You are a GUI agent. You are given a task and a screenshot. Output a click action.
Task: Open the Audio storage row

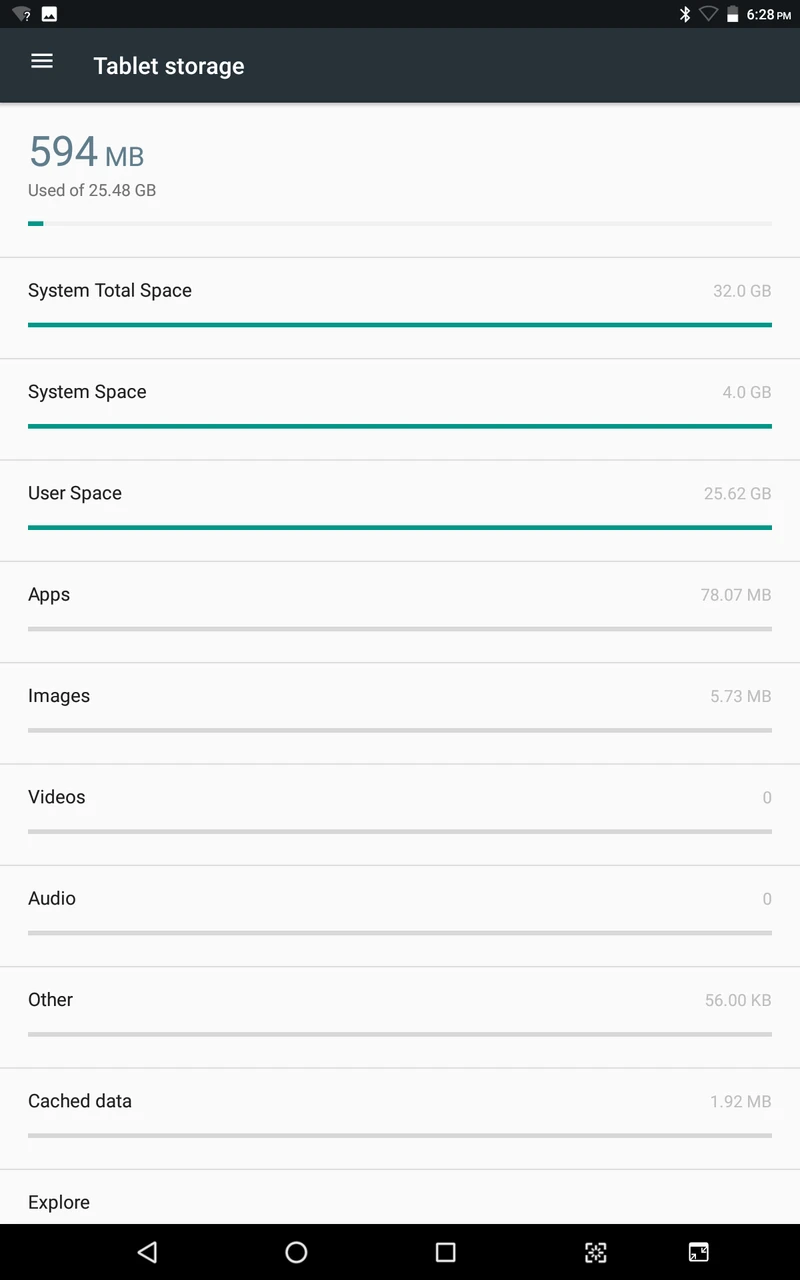pos(400,915)
